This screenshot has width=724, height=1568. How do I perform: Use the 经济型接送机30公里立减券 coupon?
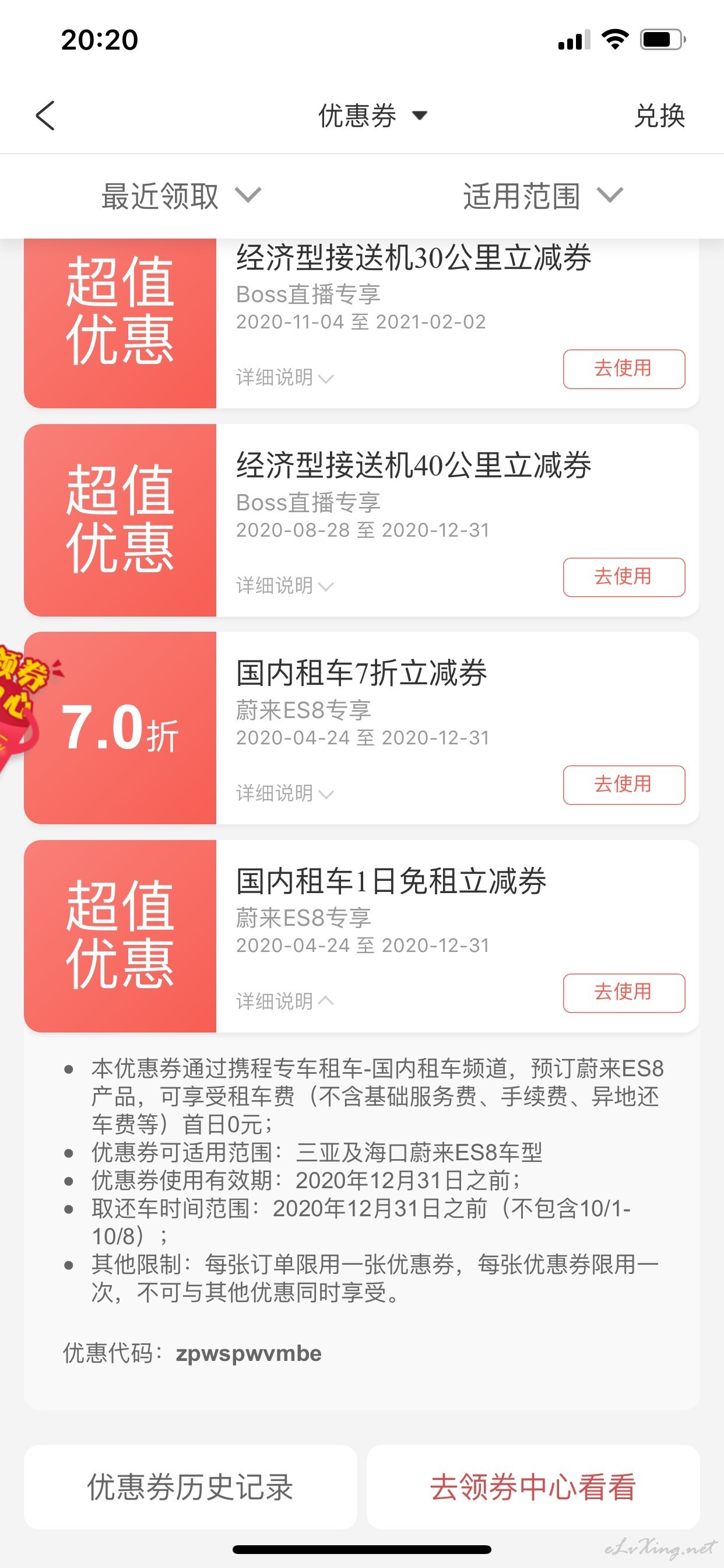(624, 369)
